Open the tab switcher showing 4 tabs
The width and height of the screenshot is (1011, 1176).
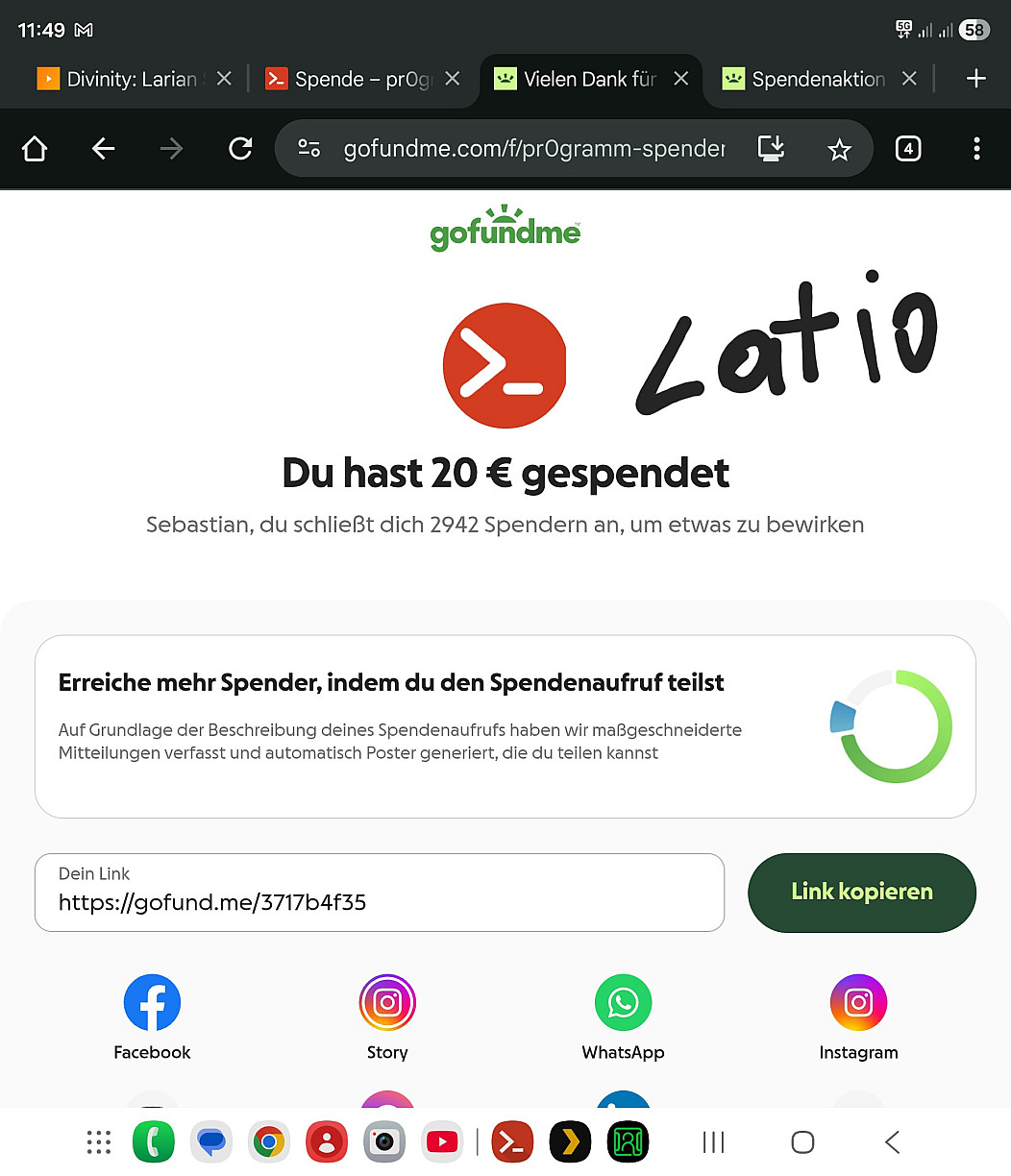pos(908,148)
